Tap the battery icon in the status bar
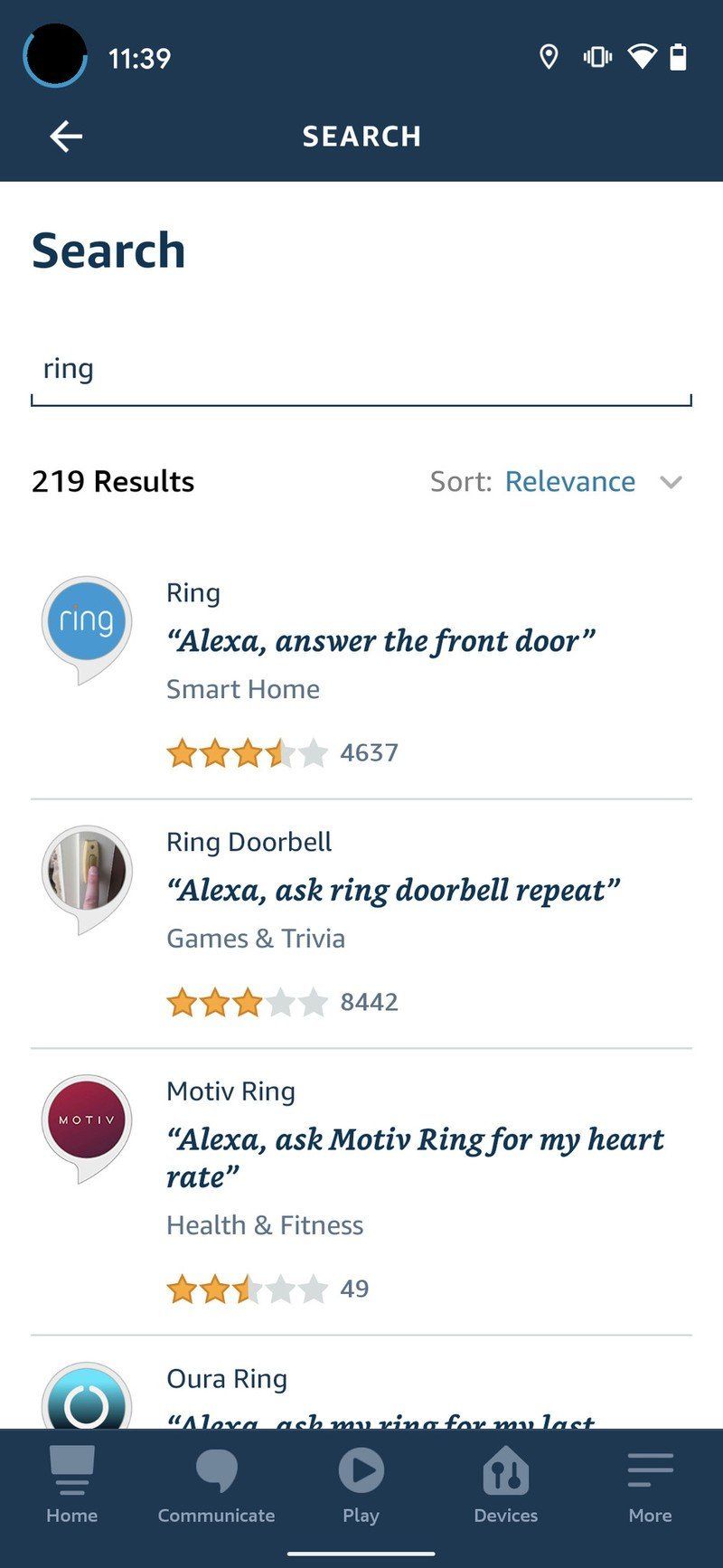This screenshot has height=1568, width=723. [x=680, y=56]
